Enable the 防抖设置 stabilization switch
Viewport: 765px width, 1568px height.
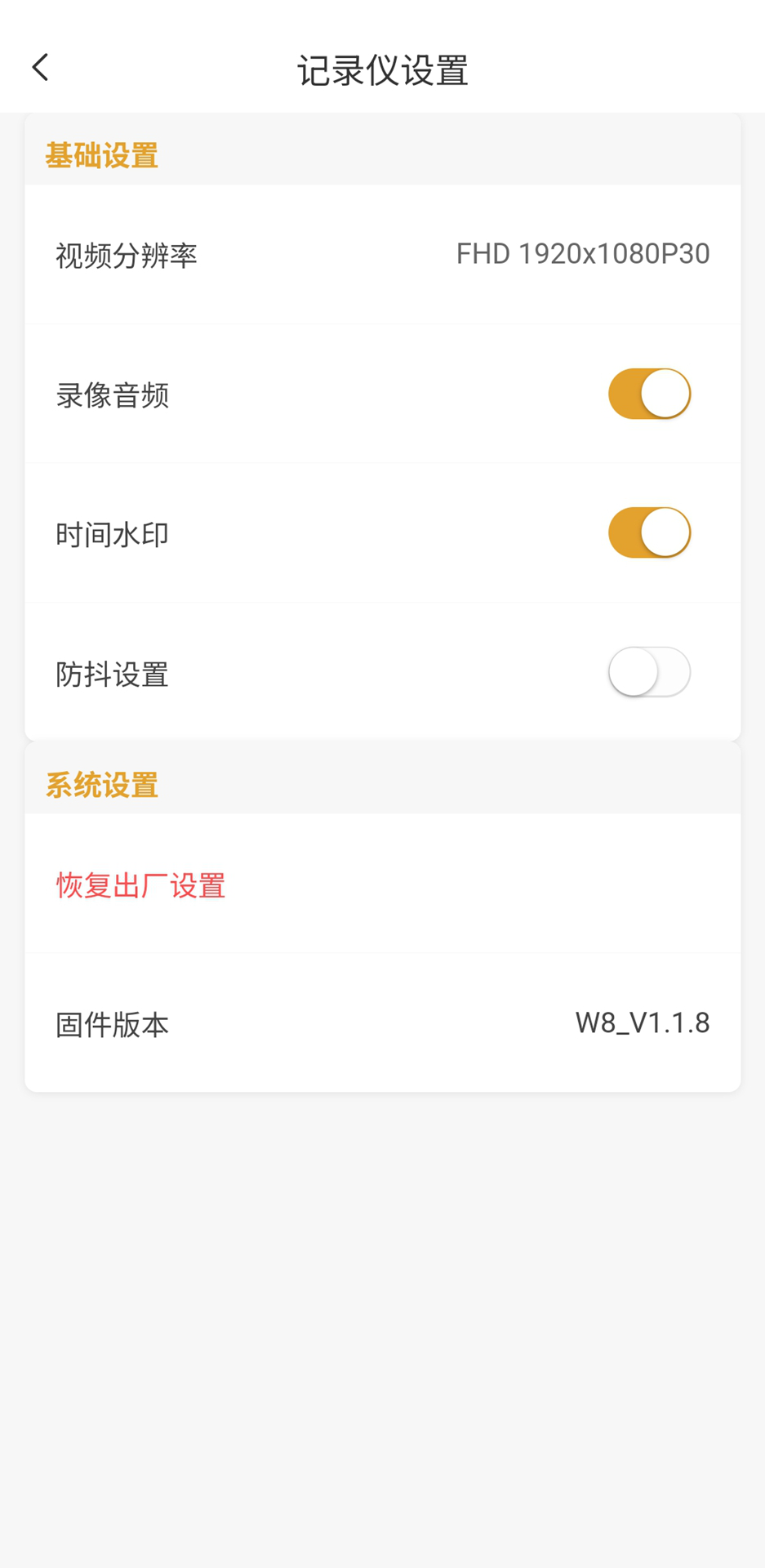tap(649, 671)
